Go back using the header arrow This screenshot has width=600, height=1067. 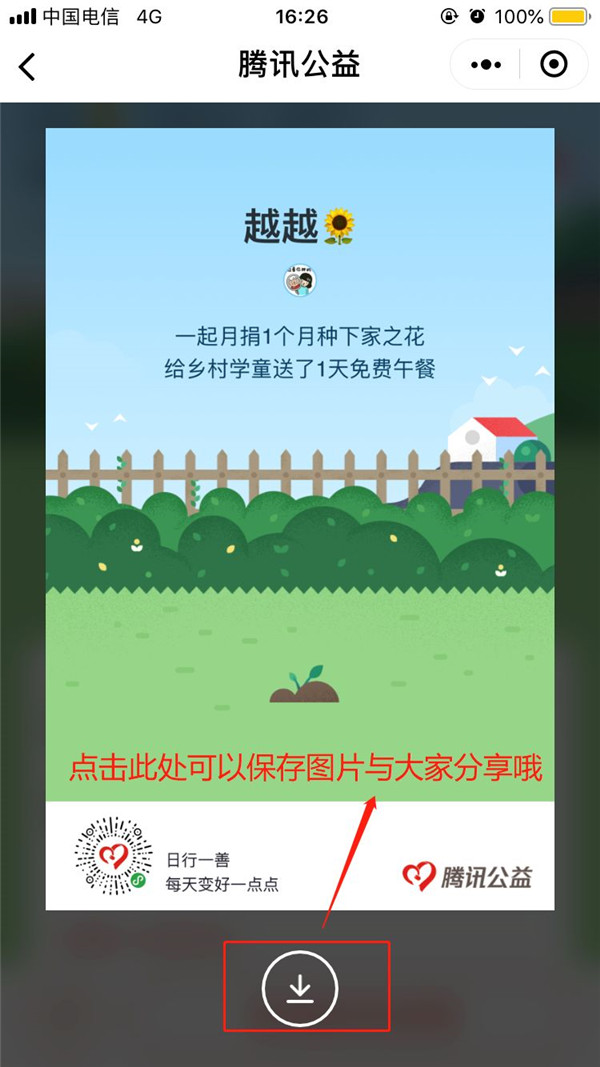(x=27, y=66)
